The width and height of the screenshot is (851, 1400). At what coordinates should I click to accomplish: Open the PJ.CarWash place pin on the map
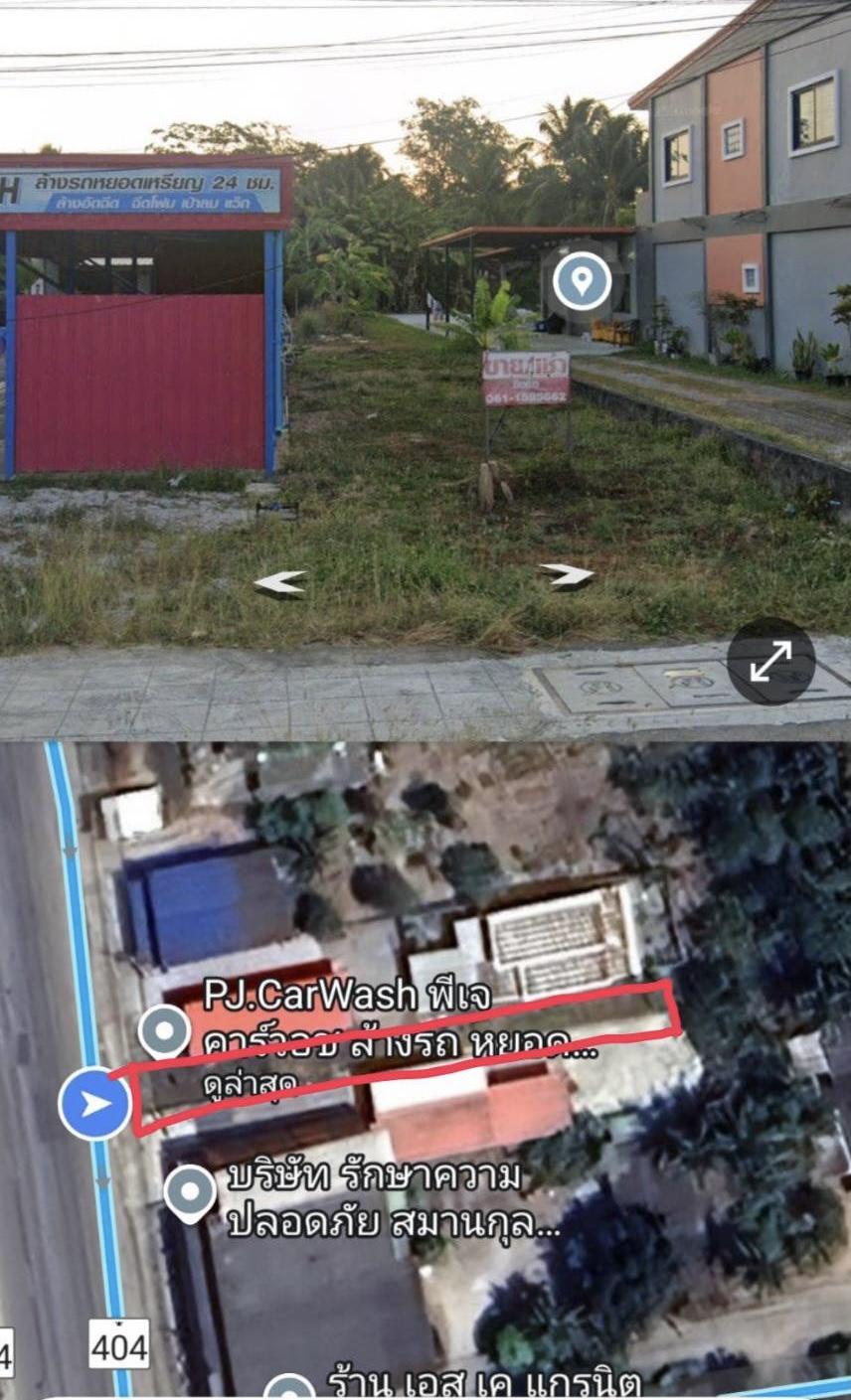click(163, 1030)
